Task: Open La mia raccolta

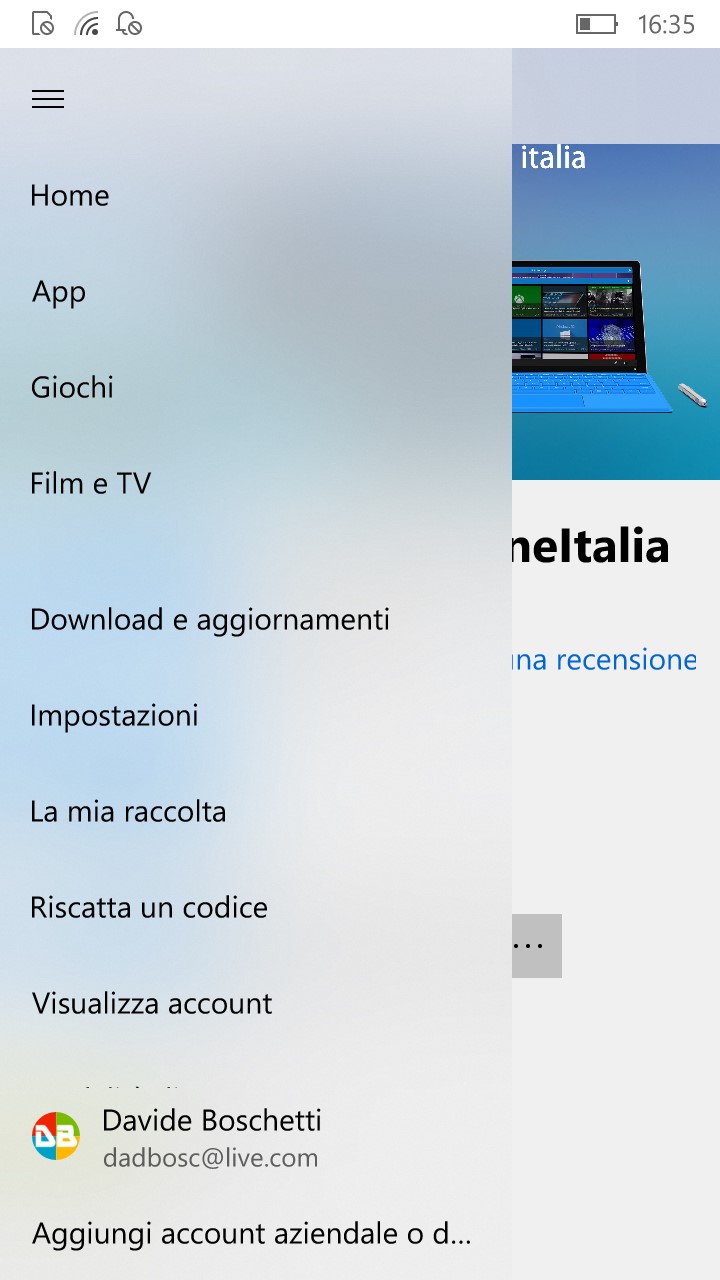Action: pos(256,811)
